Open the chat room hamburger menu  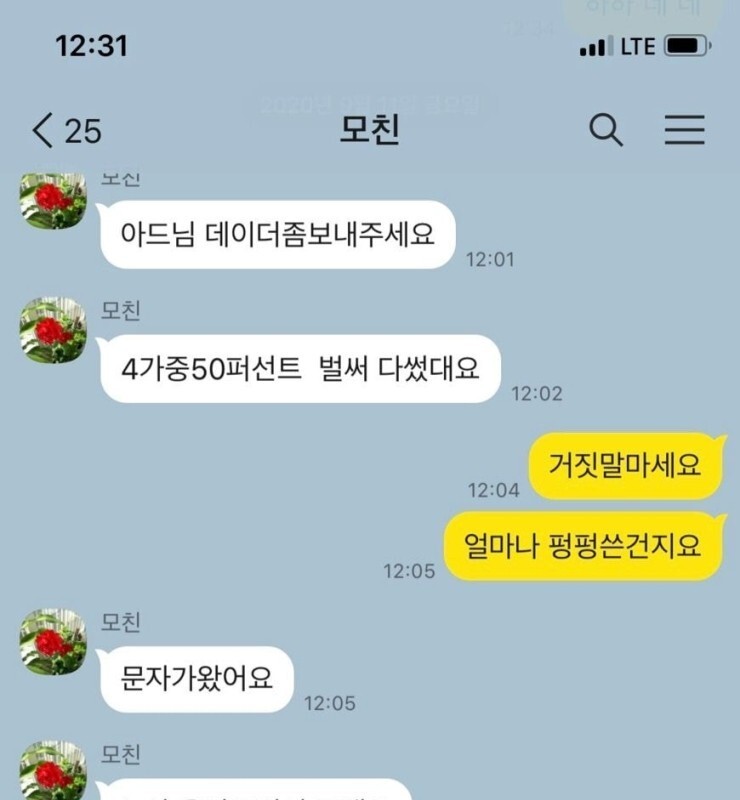[x=685, y=130]
